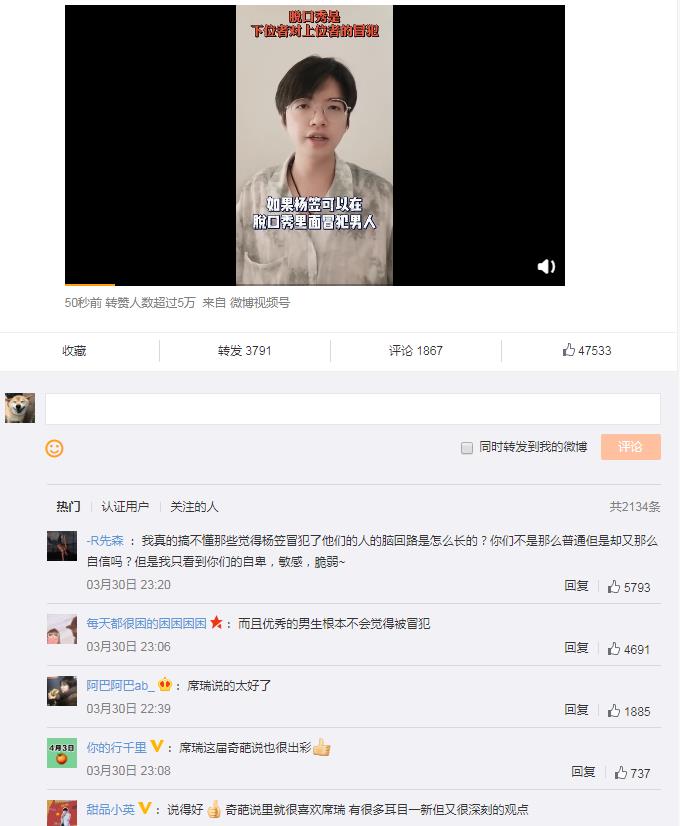Open 评论 1867 comments

pos(415,351)
